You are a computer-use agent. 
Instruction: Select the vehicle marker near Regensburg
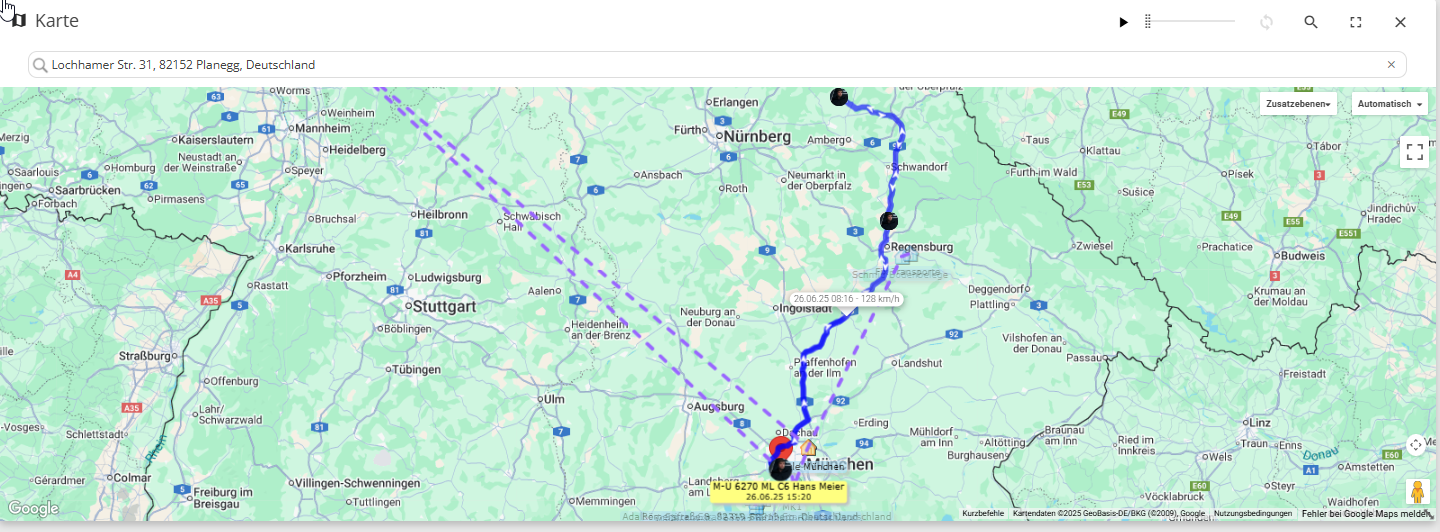point(889,221)
